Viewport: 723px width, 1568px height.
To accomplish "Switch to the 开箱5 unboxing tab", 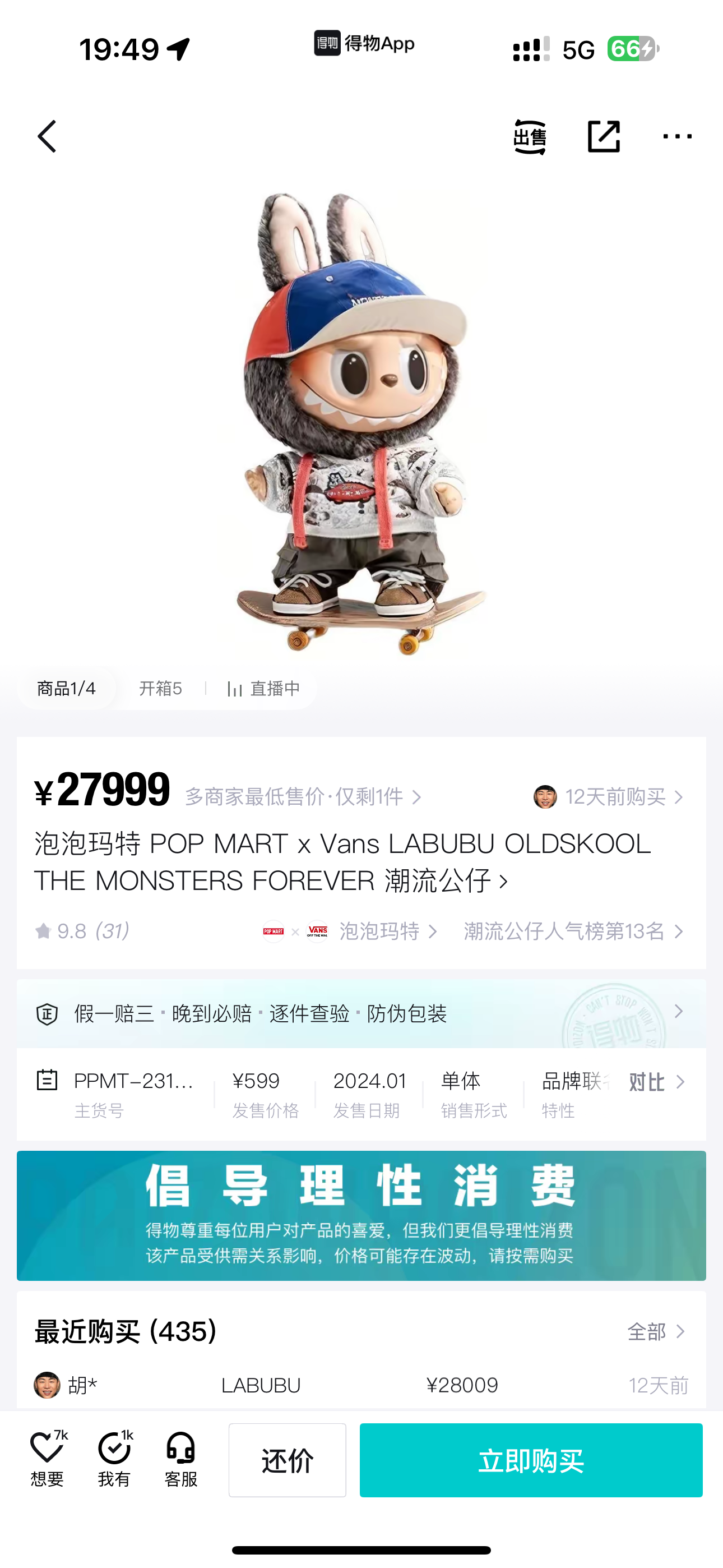I will [160, 689].
